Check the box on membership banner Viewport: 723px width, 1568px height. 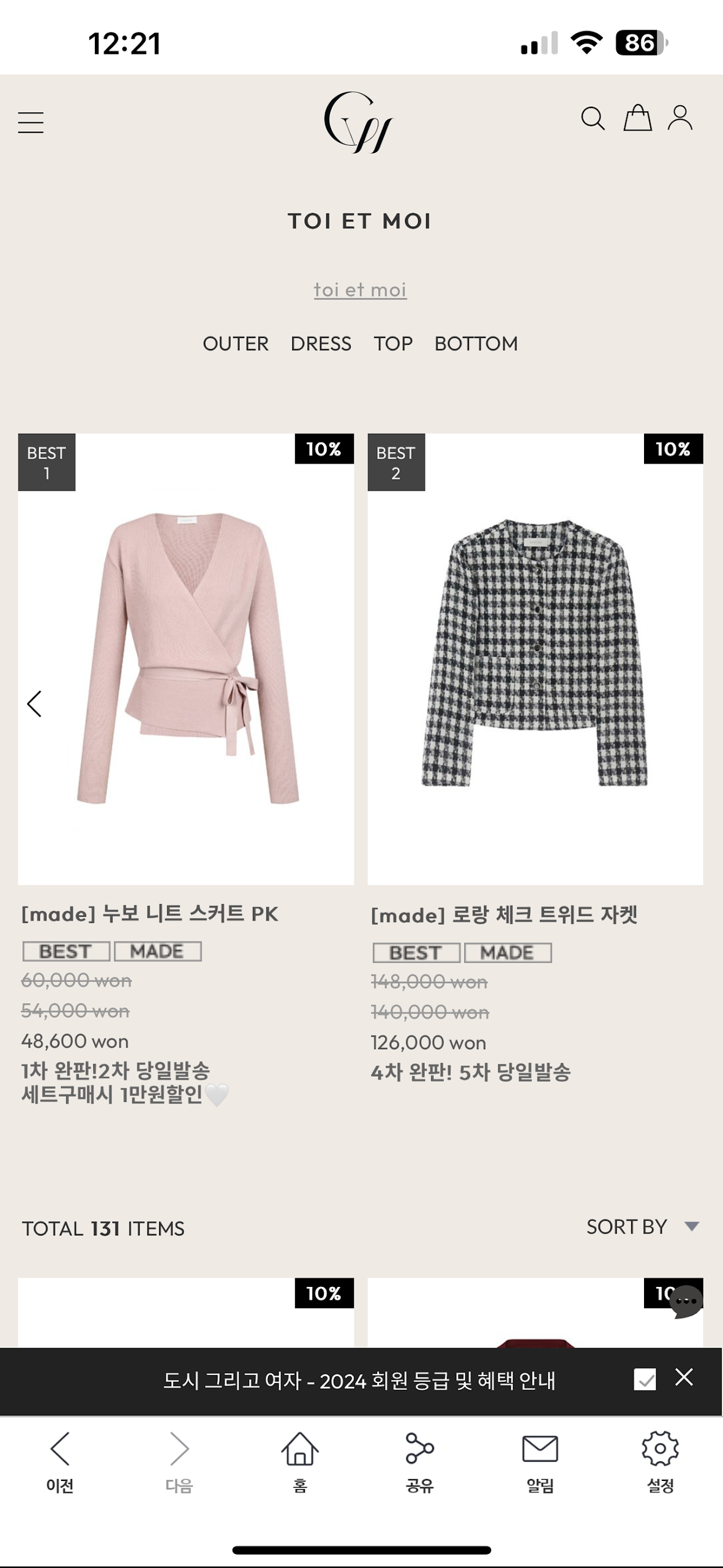(x=645, y=1379)
